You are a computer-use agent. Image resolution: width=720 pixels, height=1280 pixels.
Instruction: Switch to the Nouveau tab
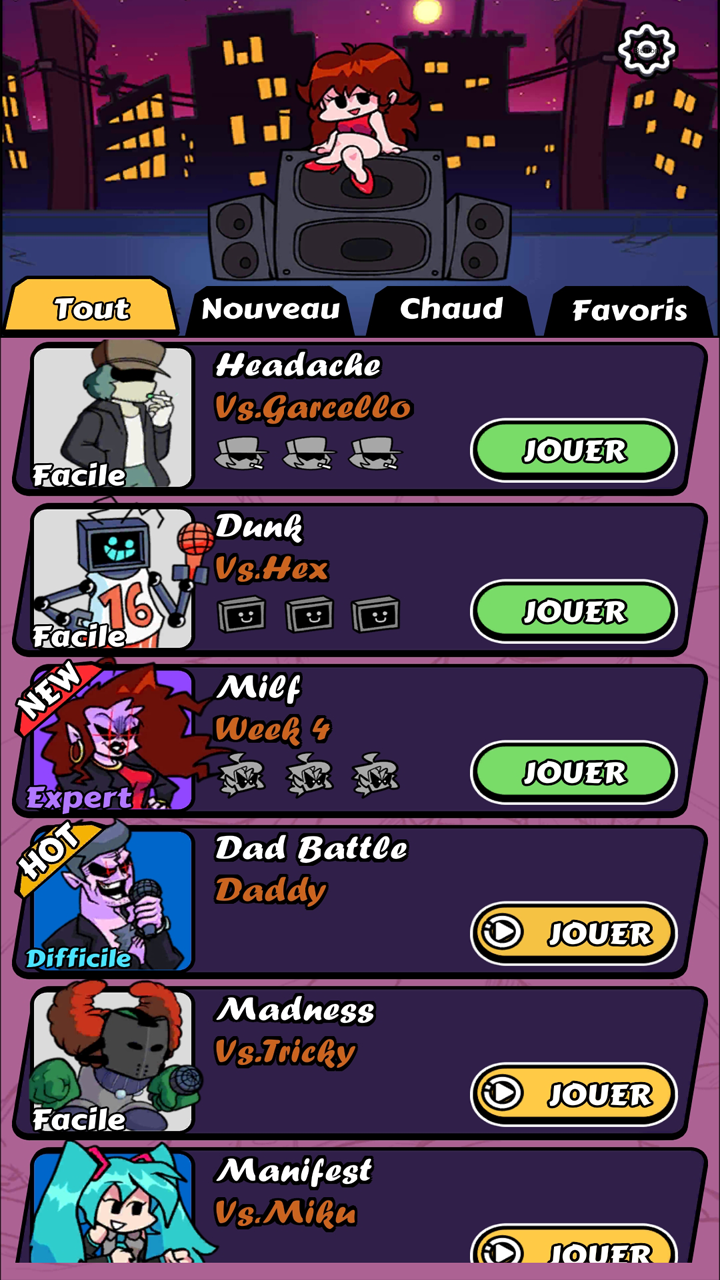click(x=270, y=310)
